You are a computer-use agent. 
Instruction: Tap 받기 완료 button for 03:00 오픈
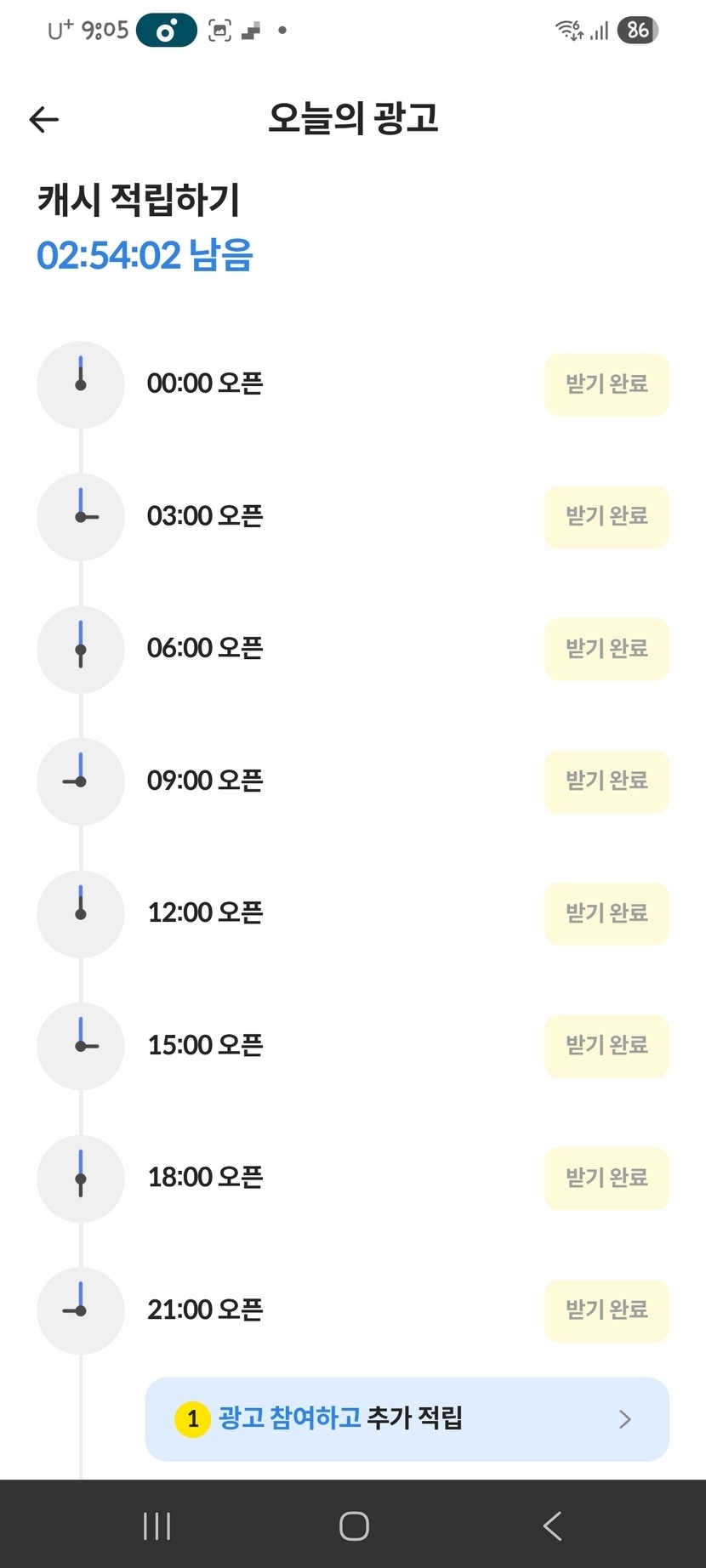tap(606, 517)
